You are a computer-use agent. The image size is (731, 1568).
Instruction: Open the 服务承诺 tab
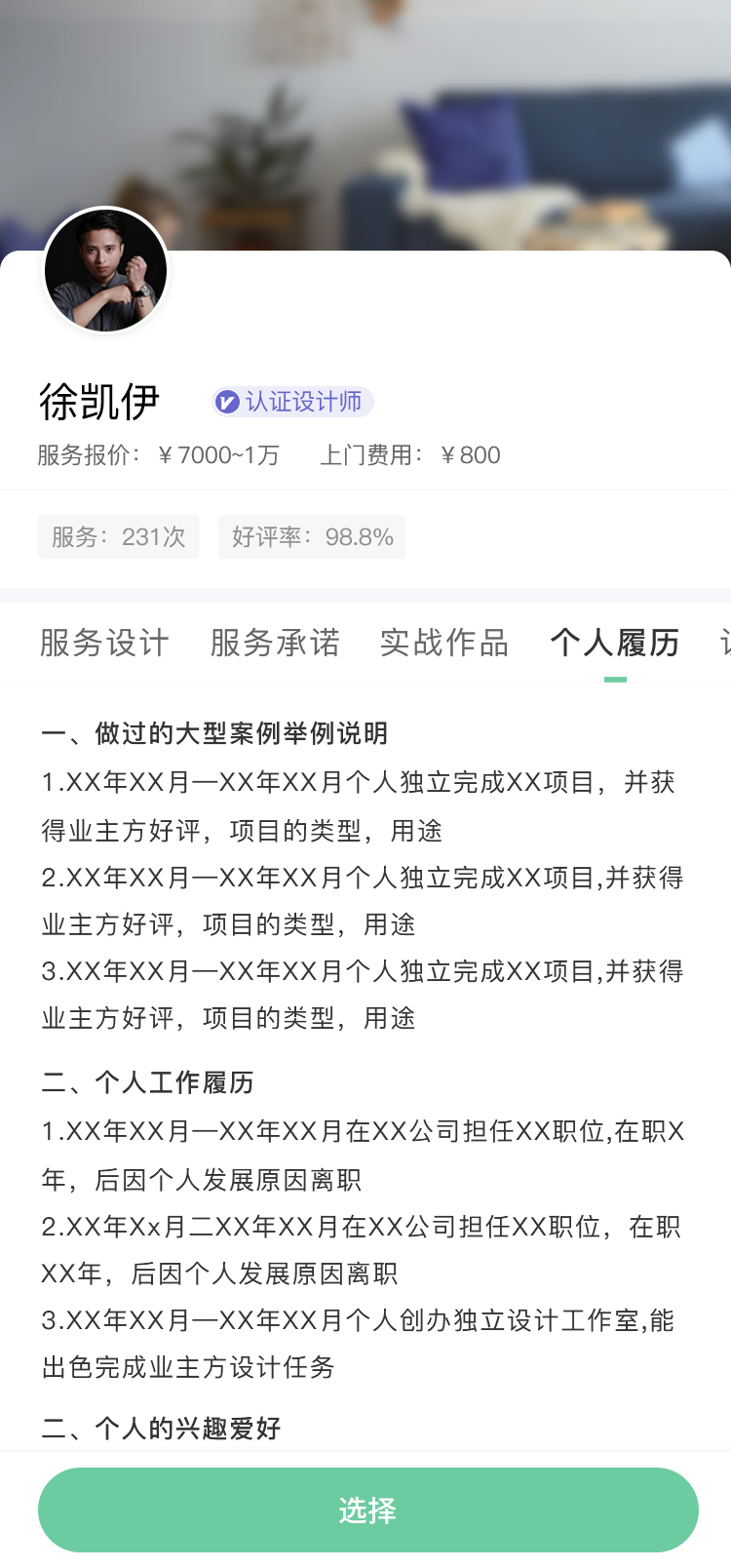pos(275,643)
